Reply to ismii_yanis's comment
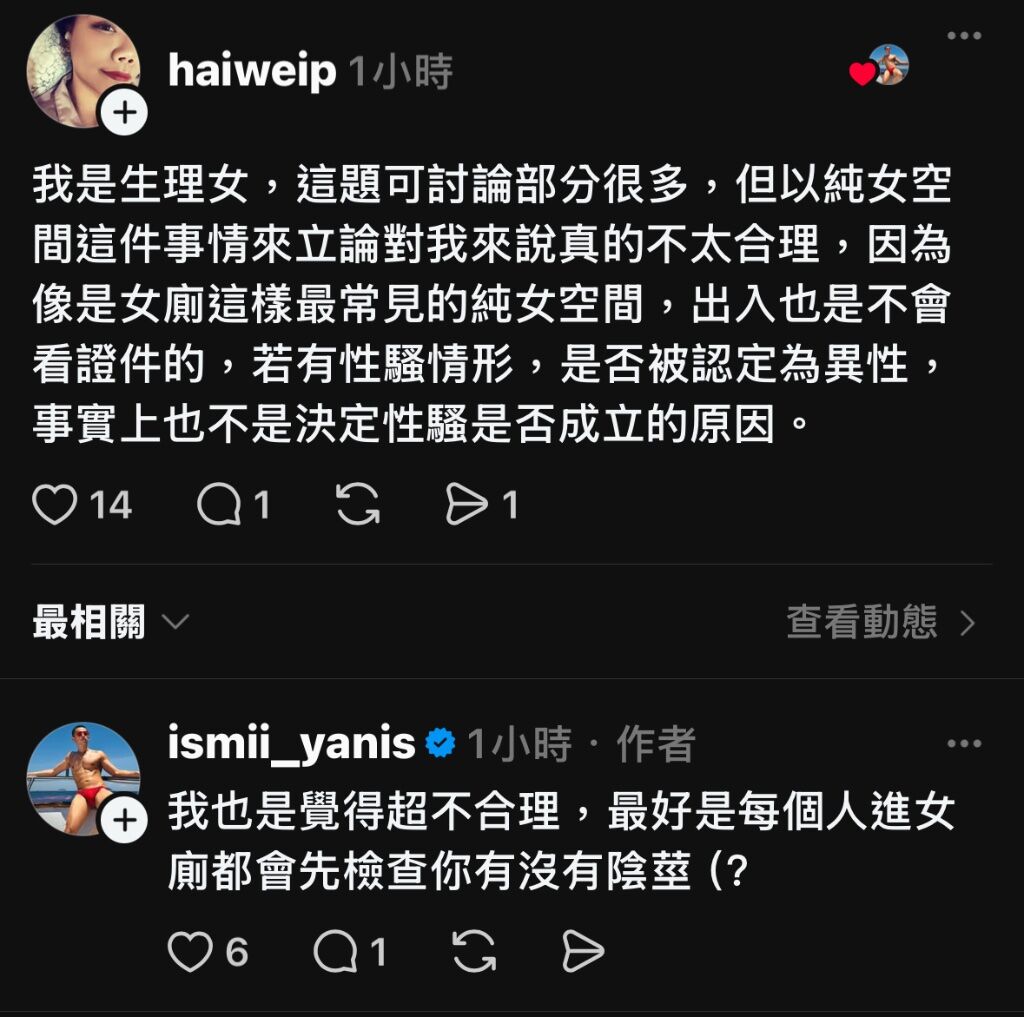This screenshot has width=1024, height=1017. tap(335, 951)
